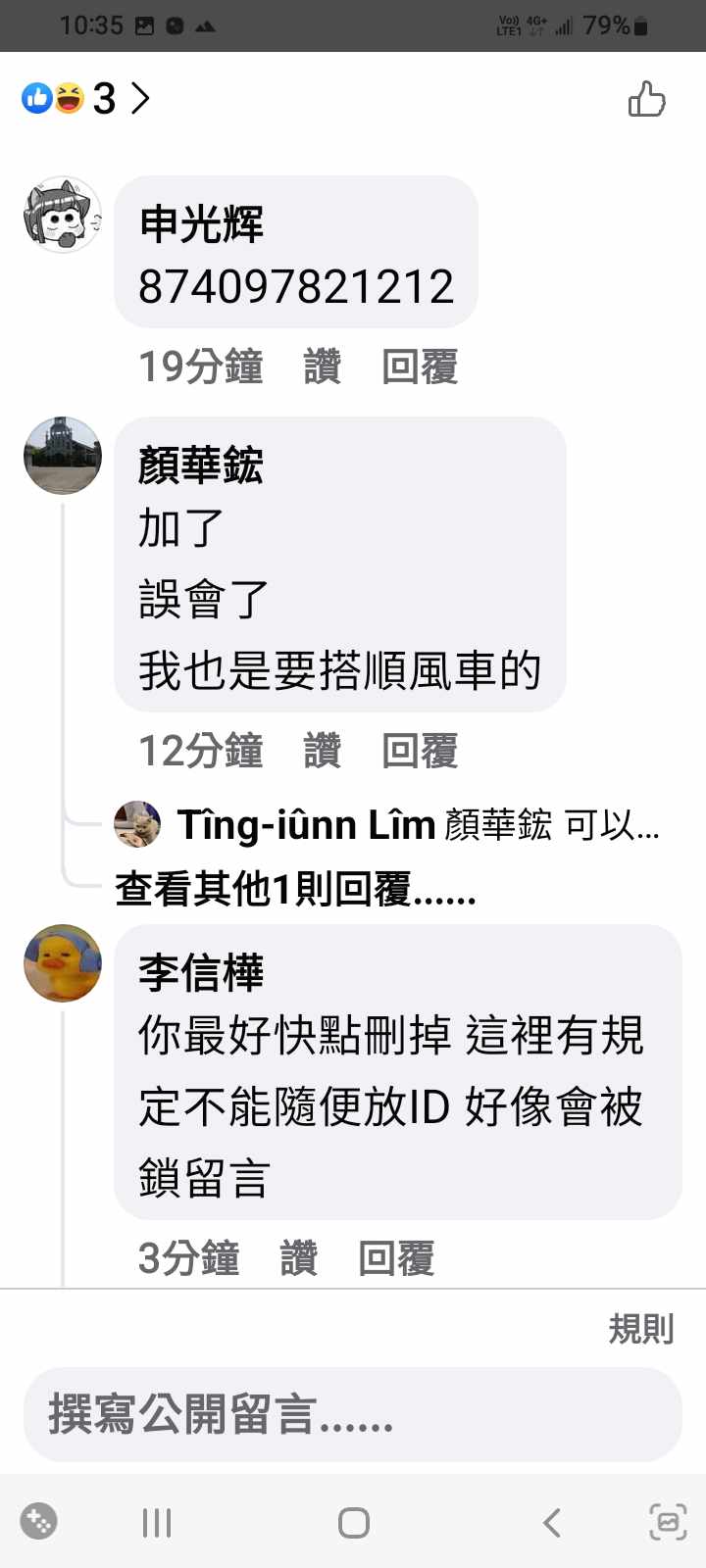View the 3 reactions list
Image resolution: width=706 pixels, height=1568 pixels.
click(86, 98)
